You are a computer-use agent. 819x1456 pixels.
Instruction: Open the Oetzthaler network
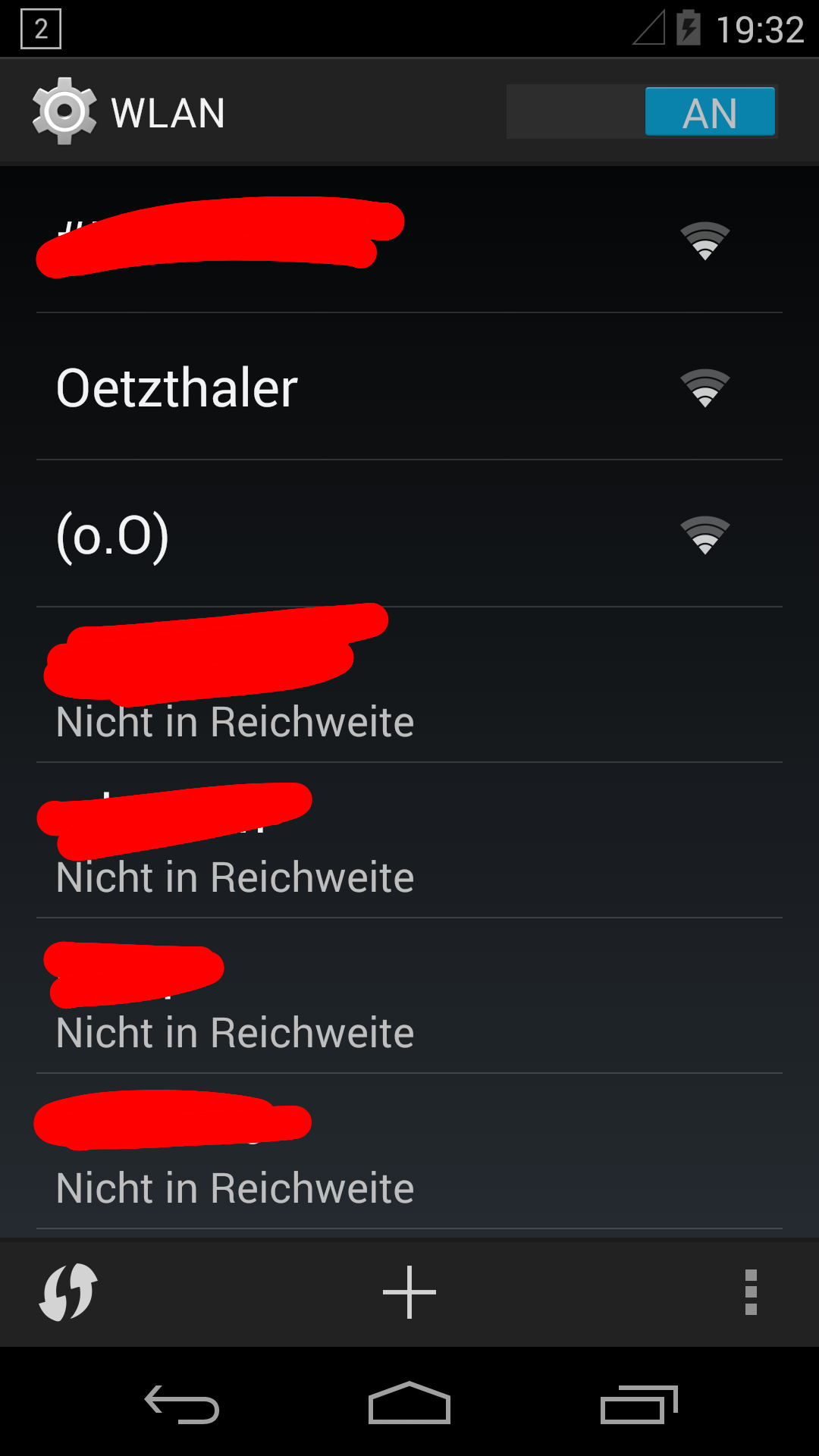(408, 387)
